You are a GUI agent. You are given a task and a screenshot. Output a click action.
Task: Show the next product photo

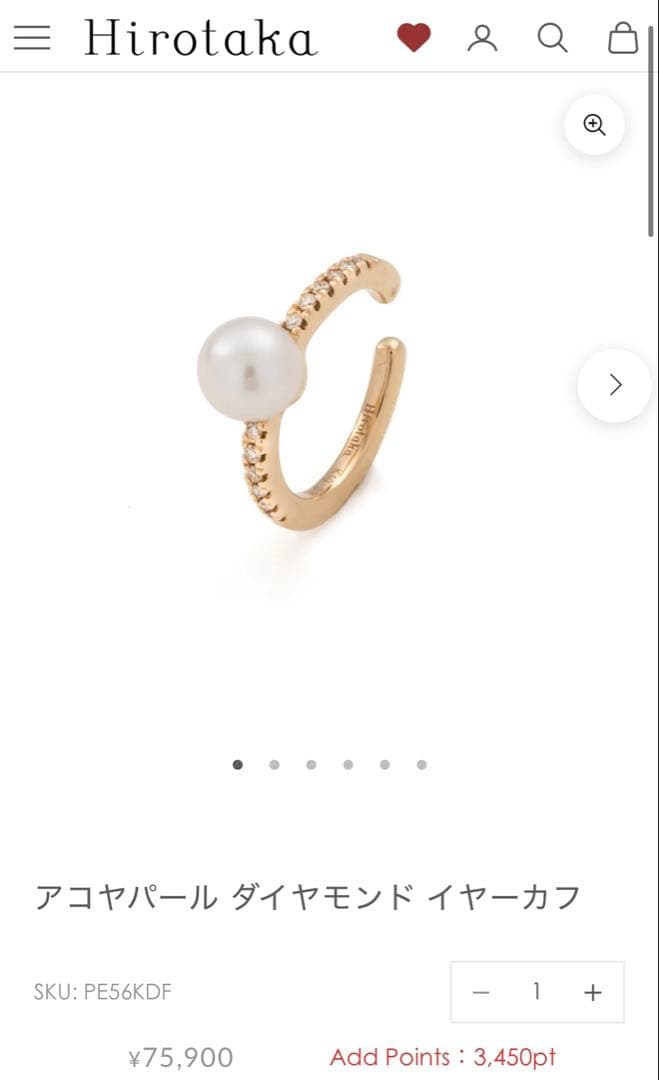click(614, 385)
